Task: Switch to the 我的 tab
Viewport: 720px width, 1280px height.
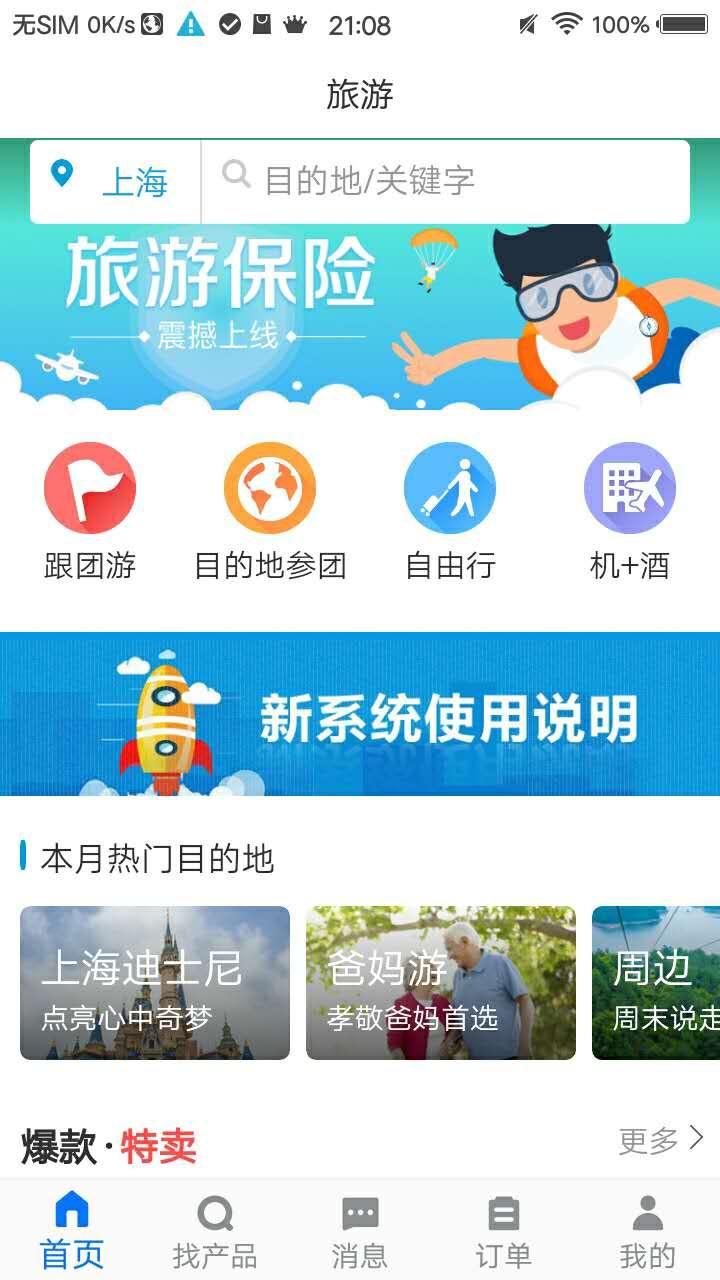Action: click(648, 1231)
